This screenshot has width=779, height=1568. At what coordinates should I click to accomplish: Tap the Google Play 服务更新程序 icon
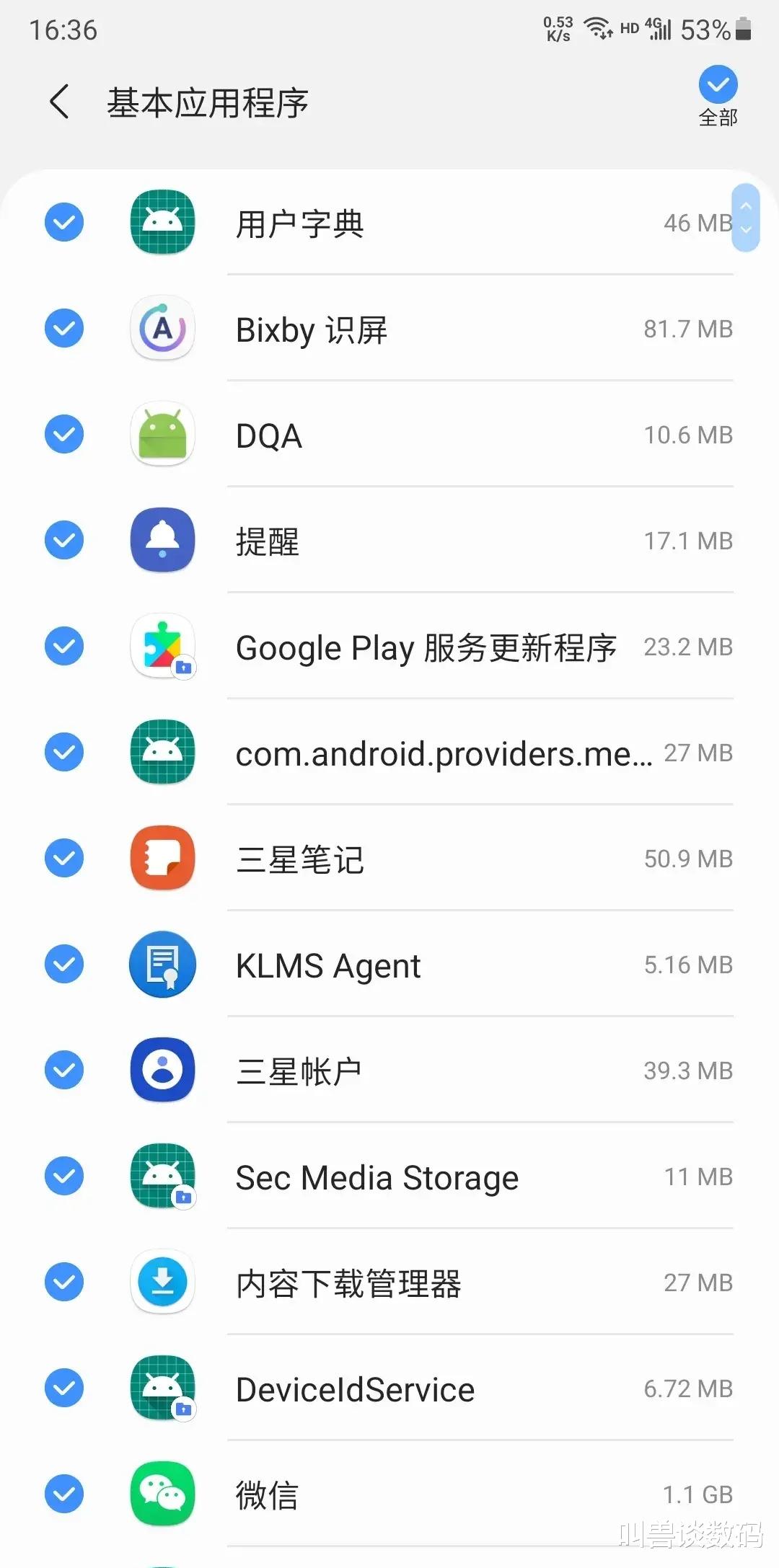coord(162,647)
